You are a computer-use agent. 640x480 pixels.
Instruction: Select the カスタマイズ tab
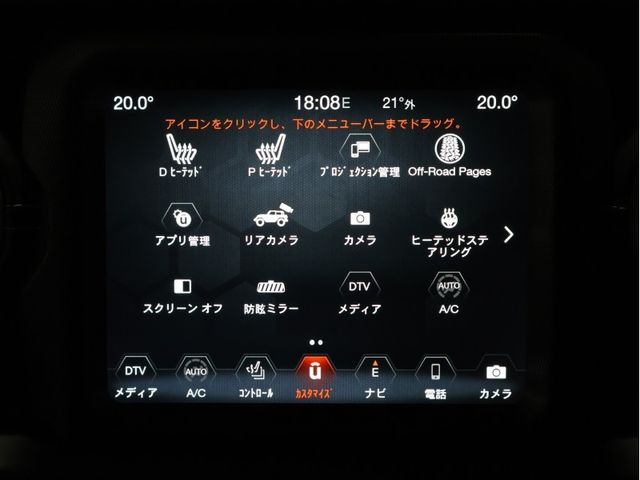coord(314,377)
